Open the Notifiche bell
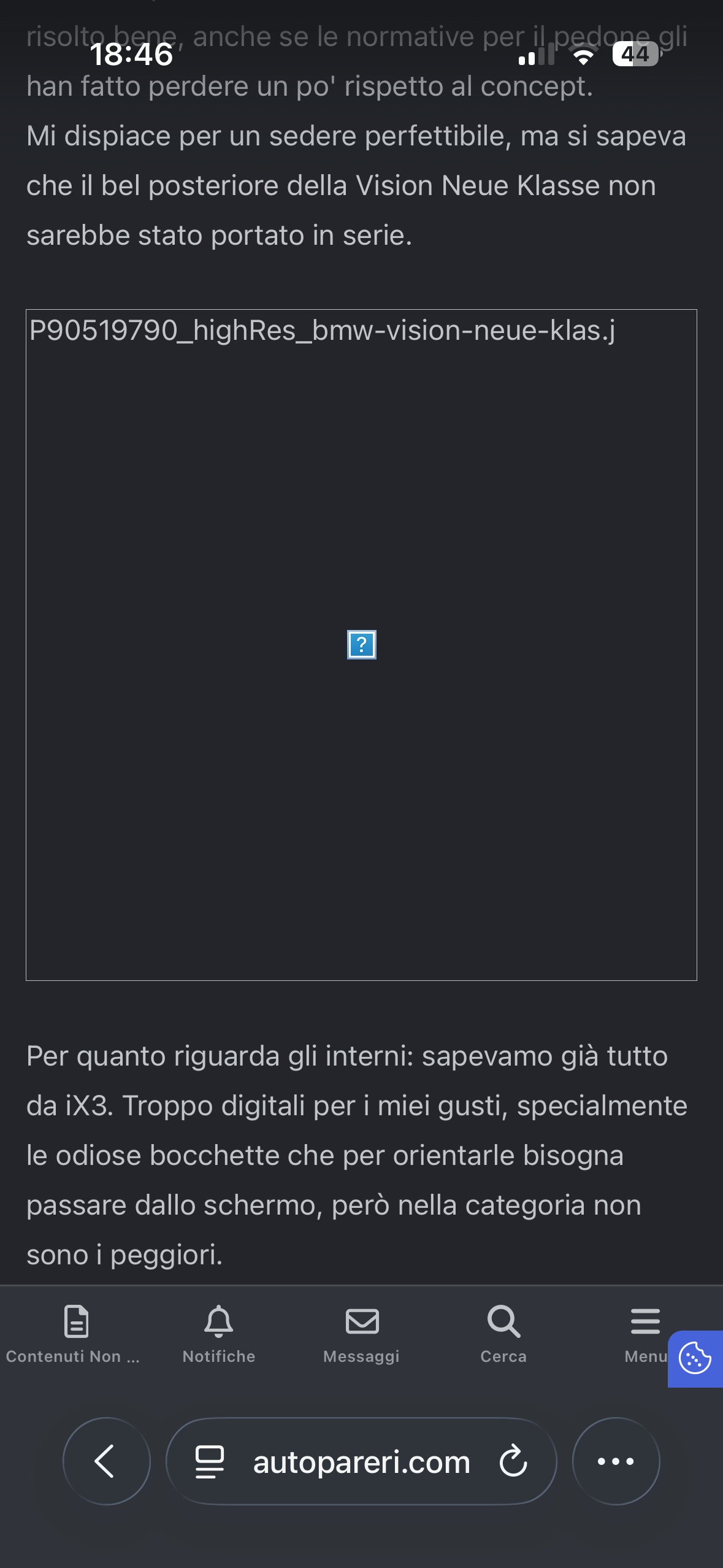This screenshot has height=1568, width=723. click(x=219, y=1334)
